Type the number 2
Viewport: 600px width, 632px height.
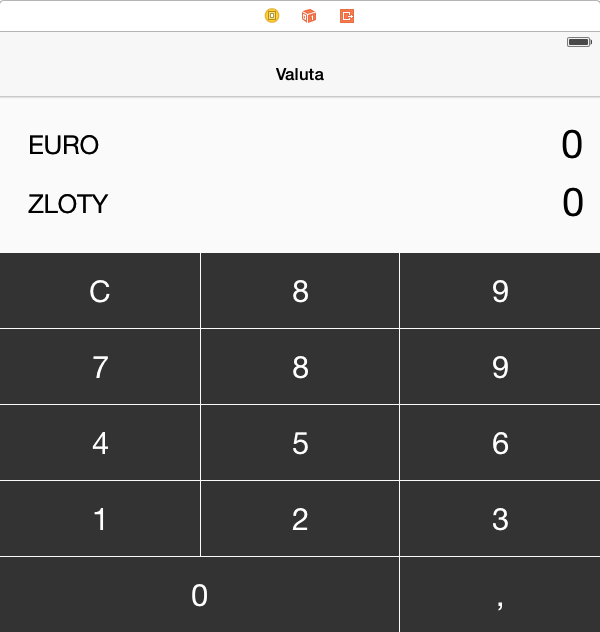click(300, 519)
